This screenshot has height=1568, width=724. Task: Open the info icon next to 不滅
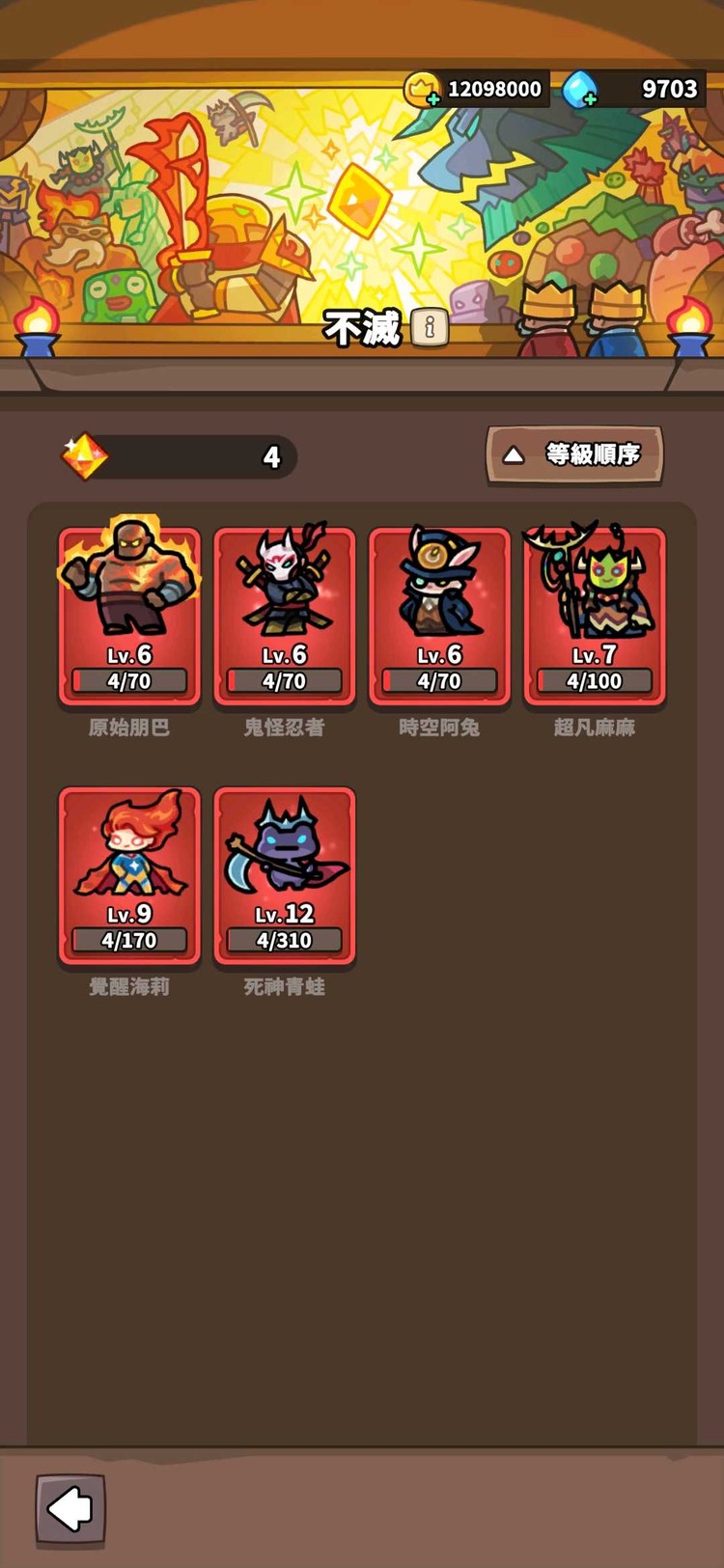[x=430, y=328]
